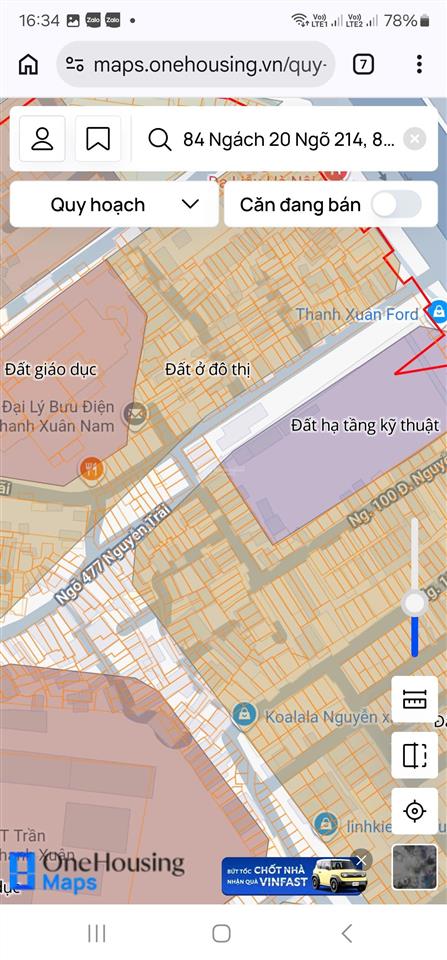Open the split map compare tool
447x960 pixels.
[x=415, y=755]
